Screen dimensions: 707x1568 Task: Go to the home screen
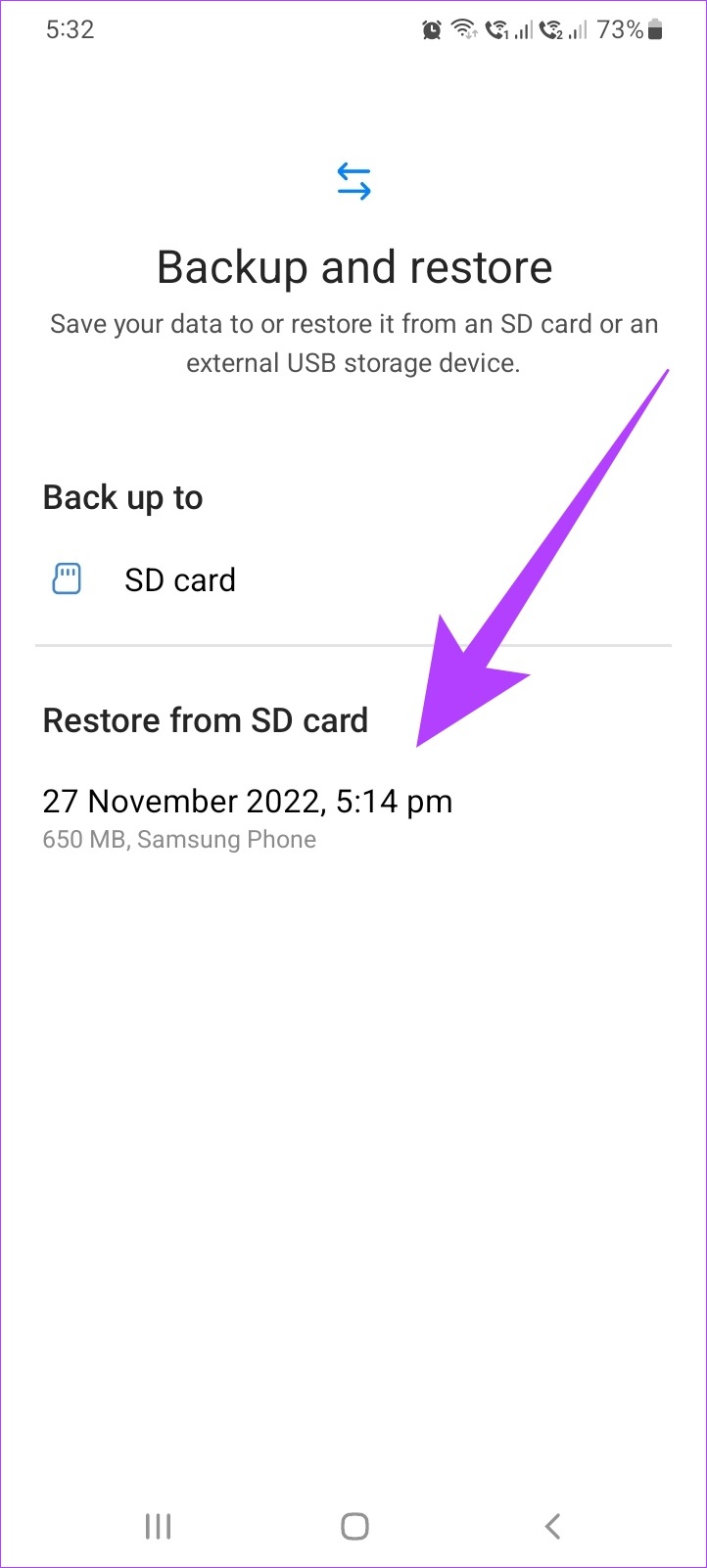(x=354, y=1525)
